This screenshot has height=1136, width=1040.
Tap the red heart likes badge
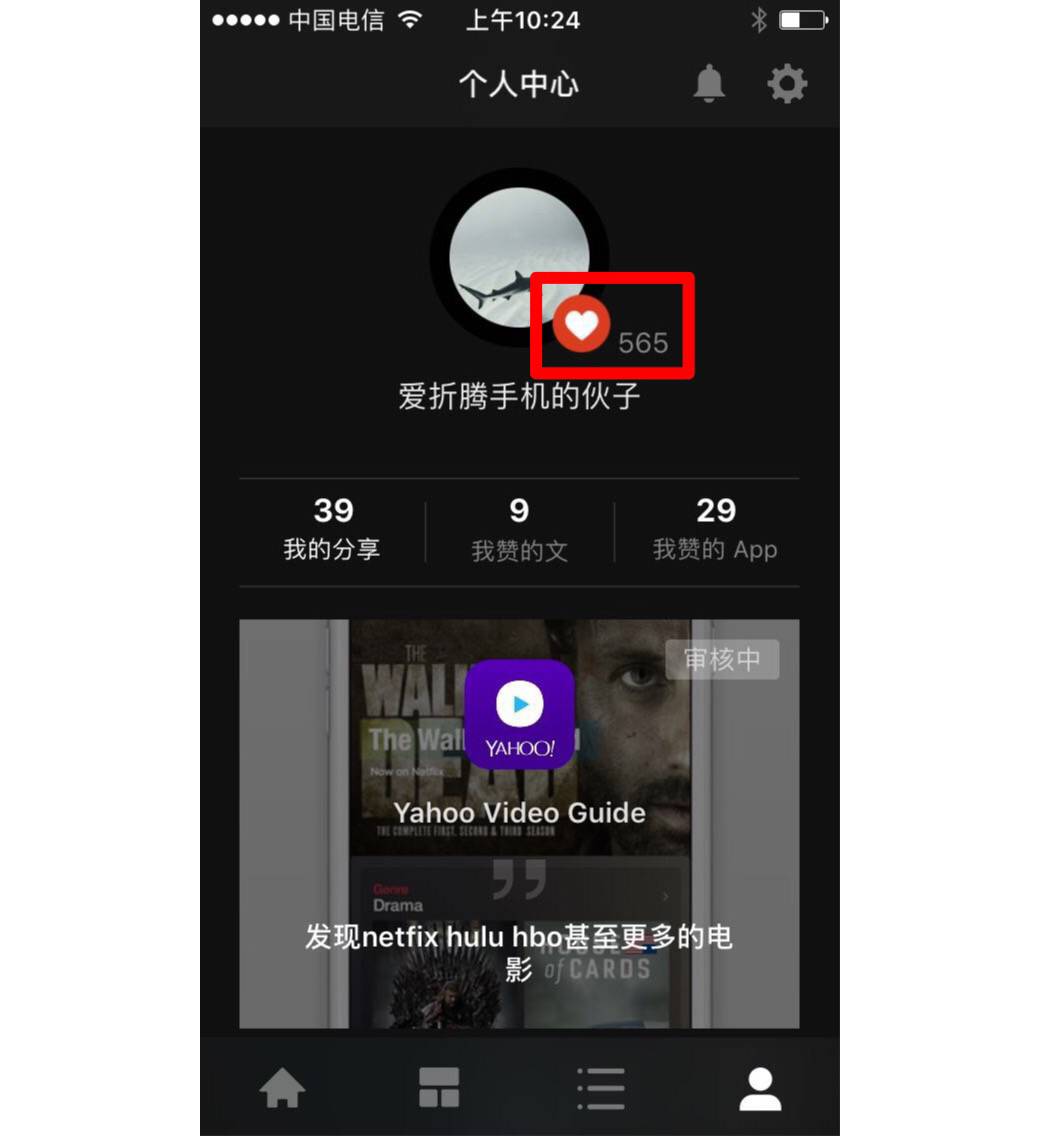[x=582, y=324]
